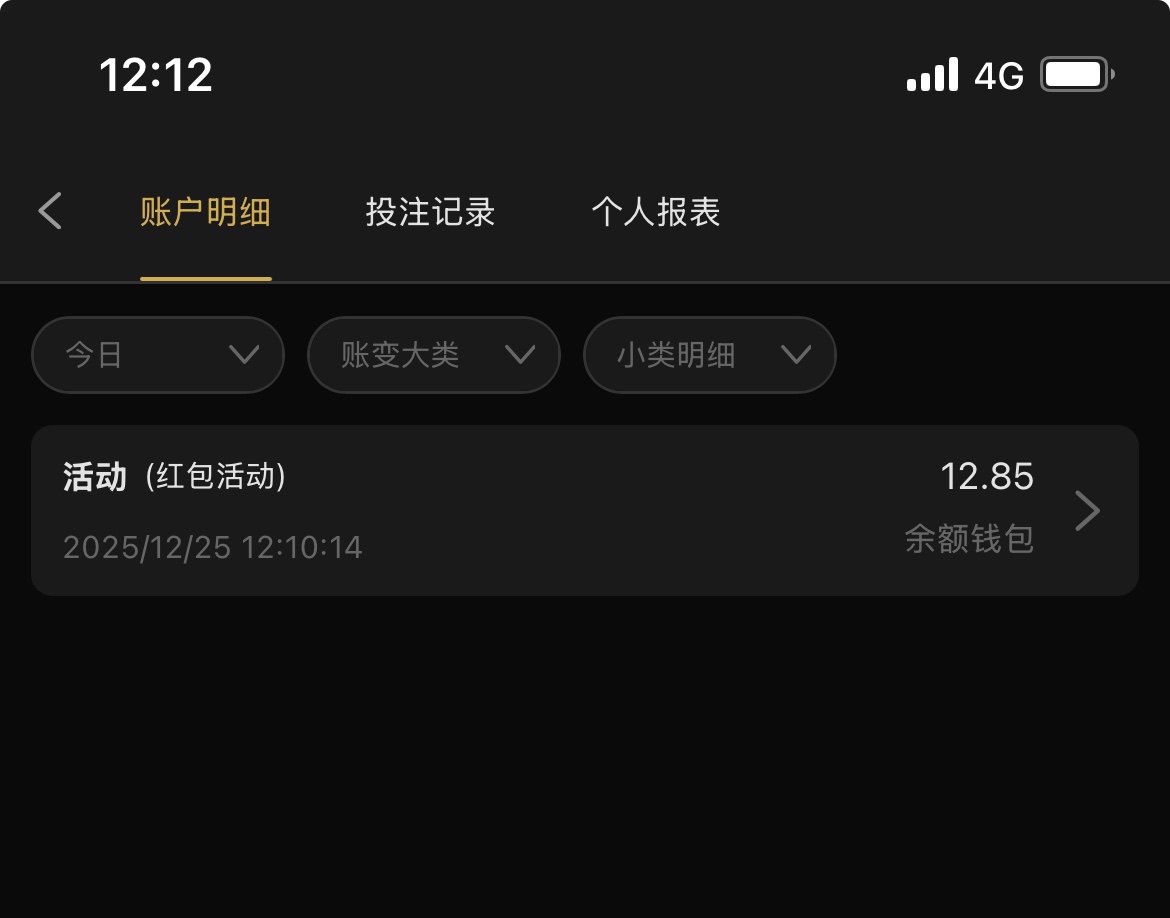Select the 账户明细 tab

point(205,212)
